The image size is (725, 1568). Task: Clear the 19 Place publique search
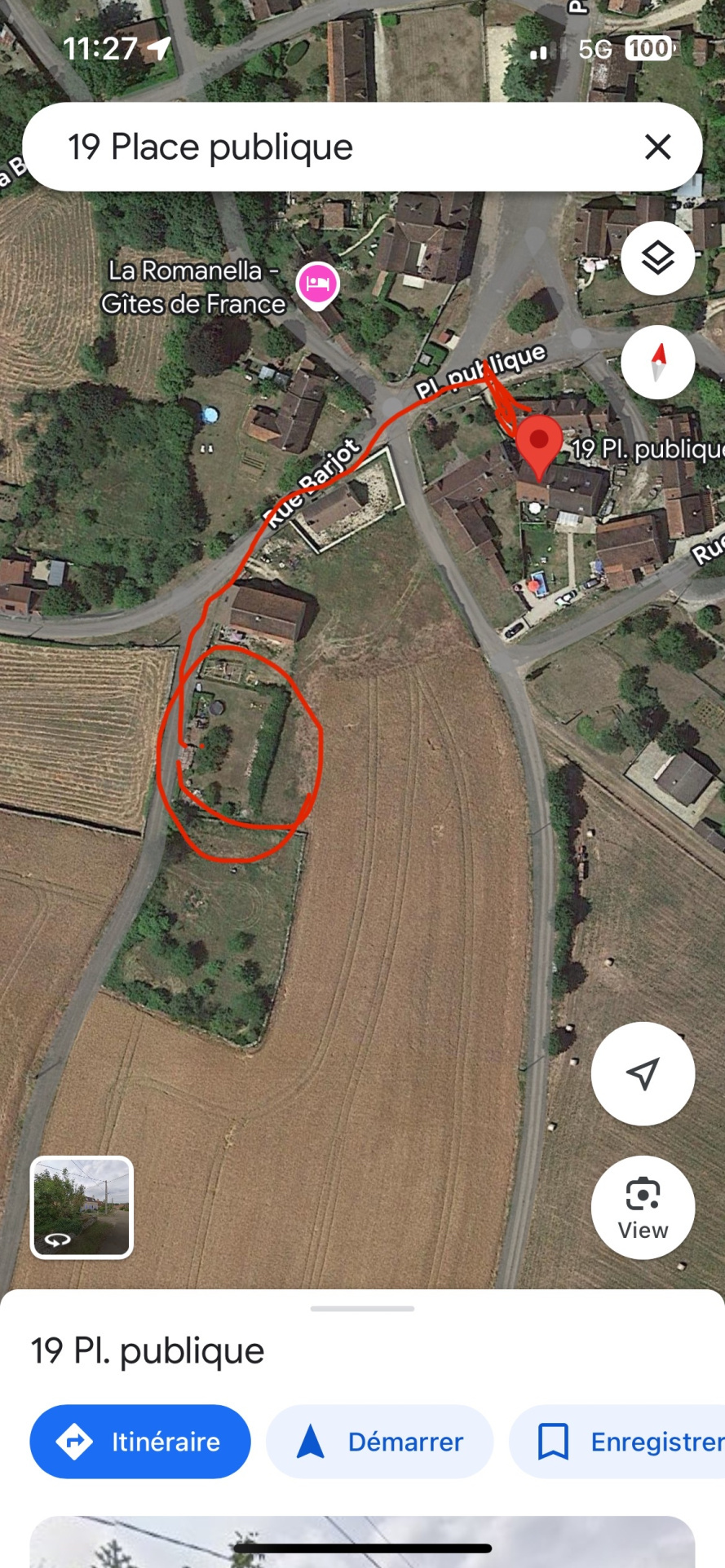point(658,147)
